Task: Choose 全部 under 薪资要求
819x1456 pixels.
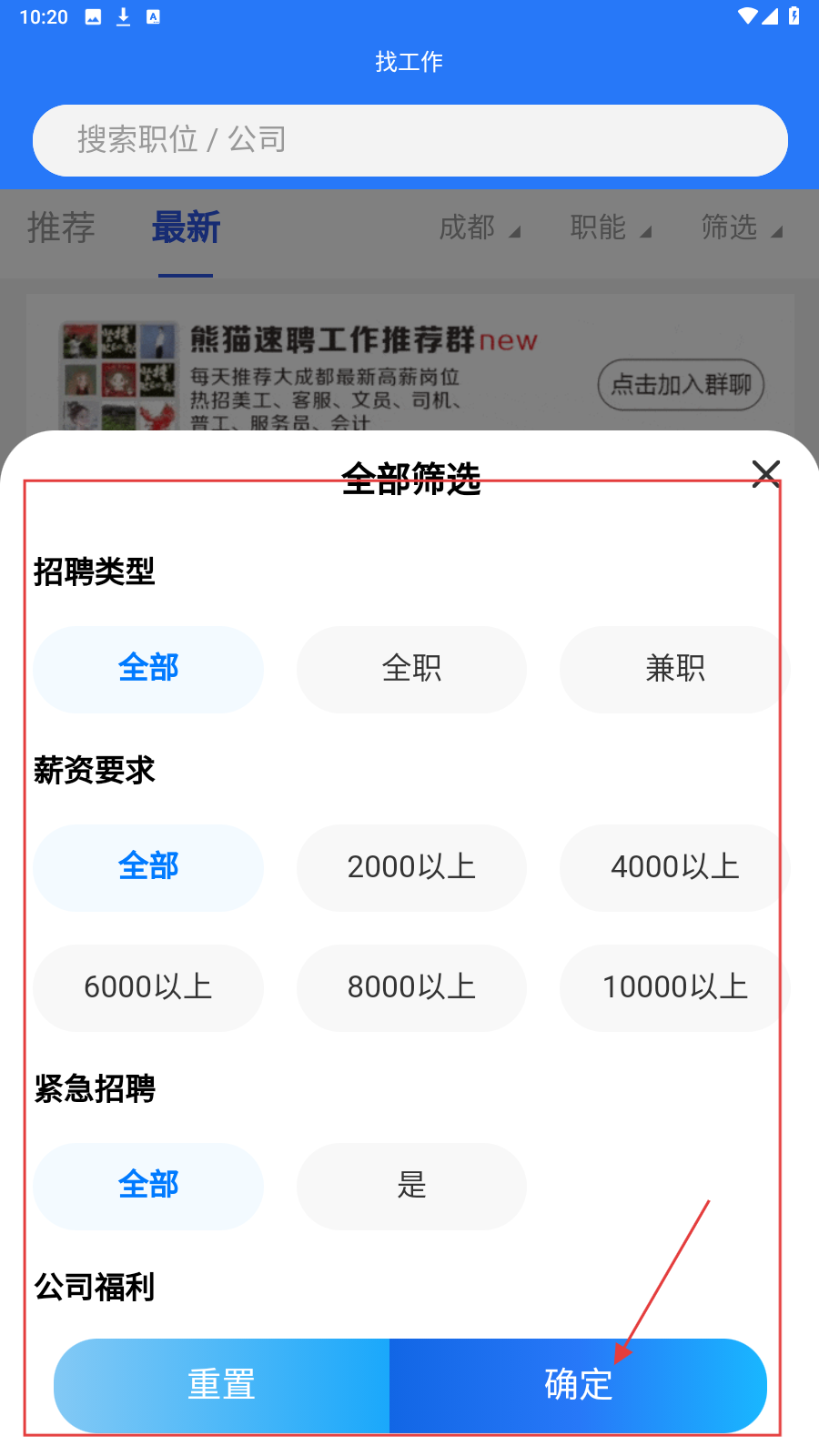Action: point(148,867)
